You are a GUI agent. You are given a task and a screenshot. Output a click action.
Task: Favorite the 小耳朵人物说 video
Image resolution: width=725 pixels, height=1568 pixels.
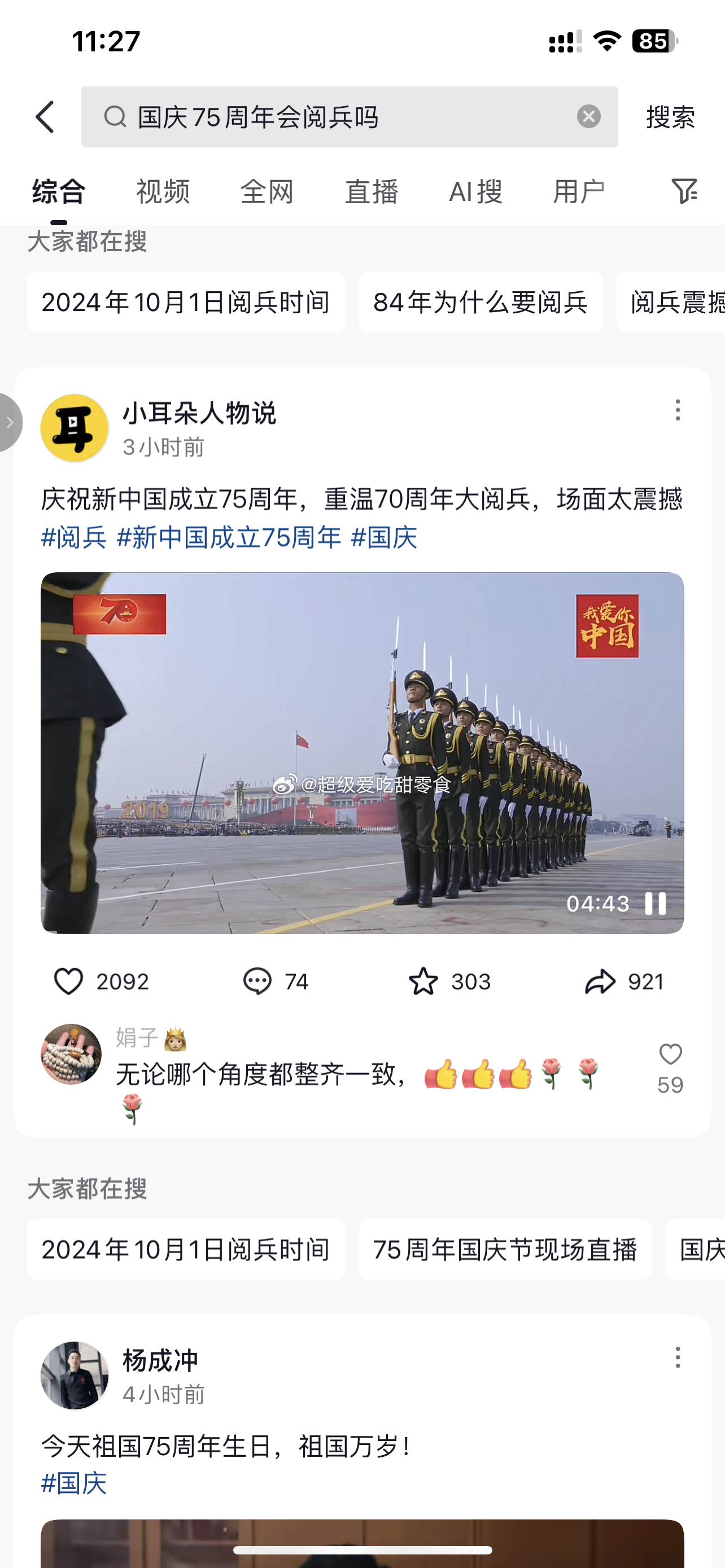point(423,982)
